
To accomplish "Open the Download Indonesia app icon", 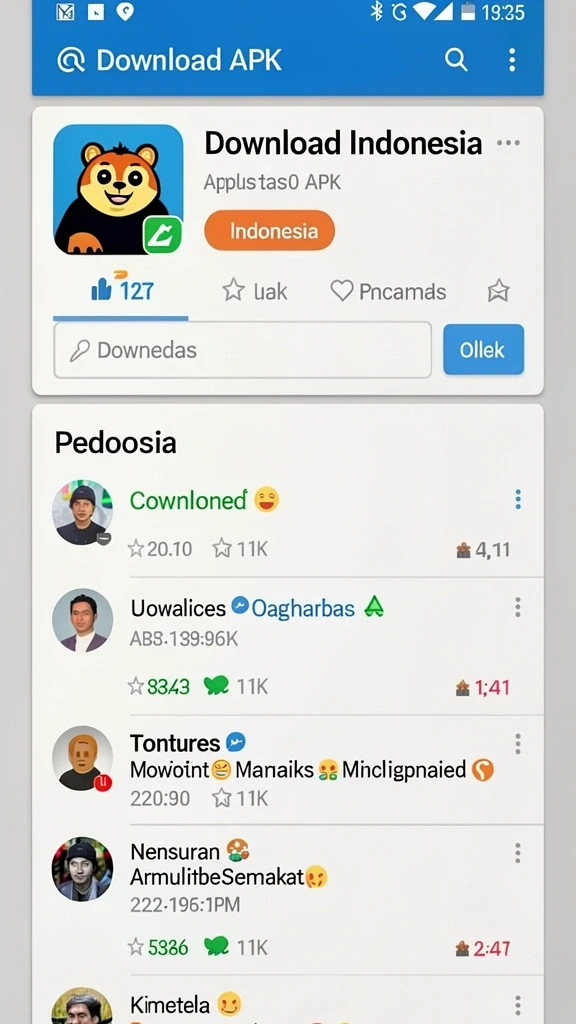I will pos(118,189).
